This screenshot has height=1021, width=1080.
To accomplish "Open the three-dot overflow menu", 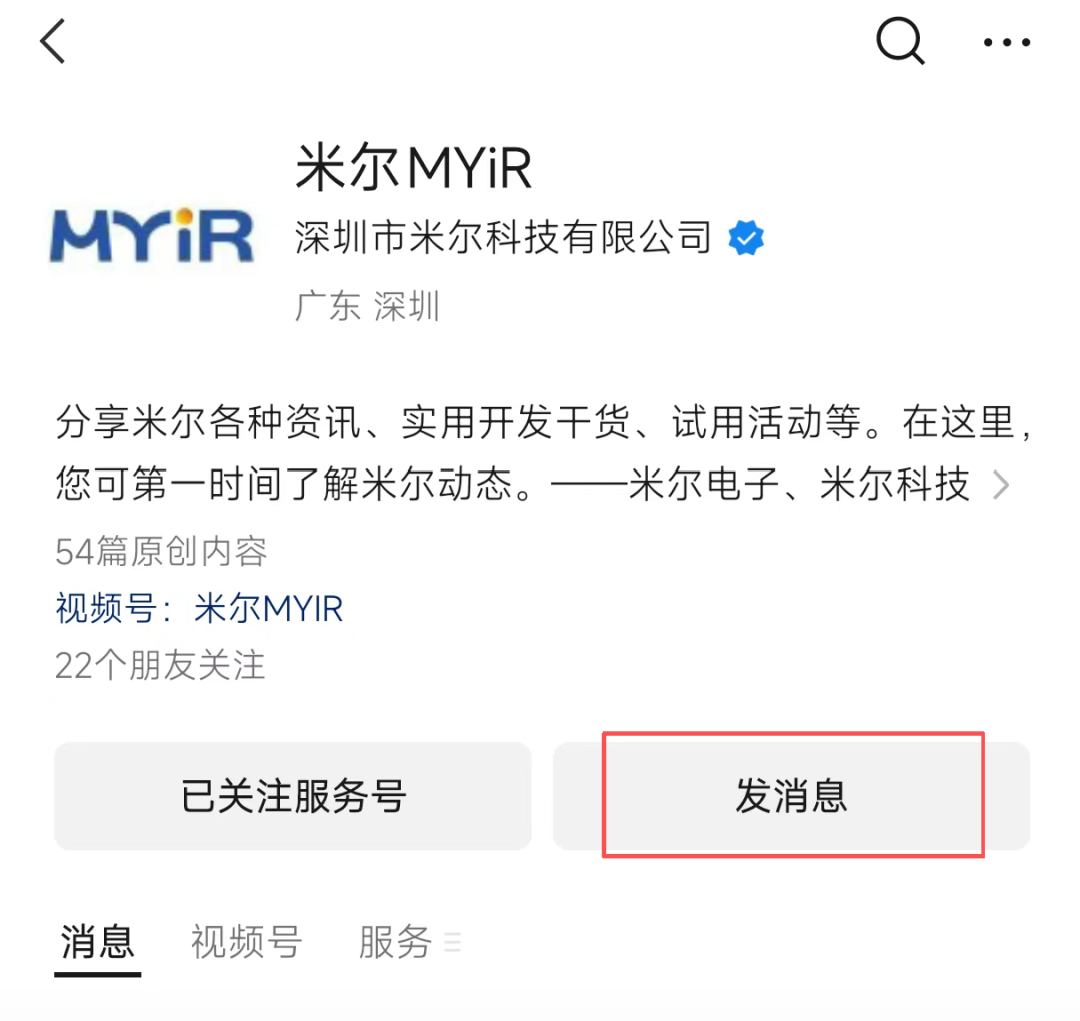I will pos(1007,43).
